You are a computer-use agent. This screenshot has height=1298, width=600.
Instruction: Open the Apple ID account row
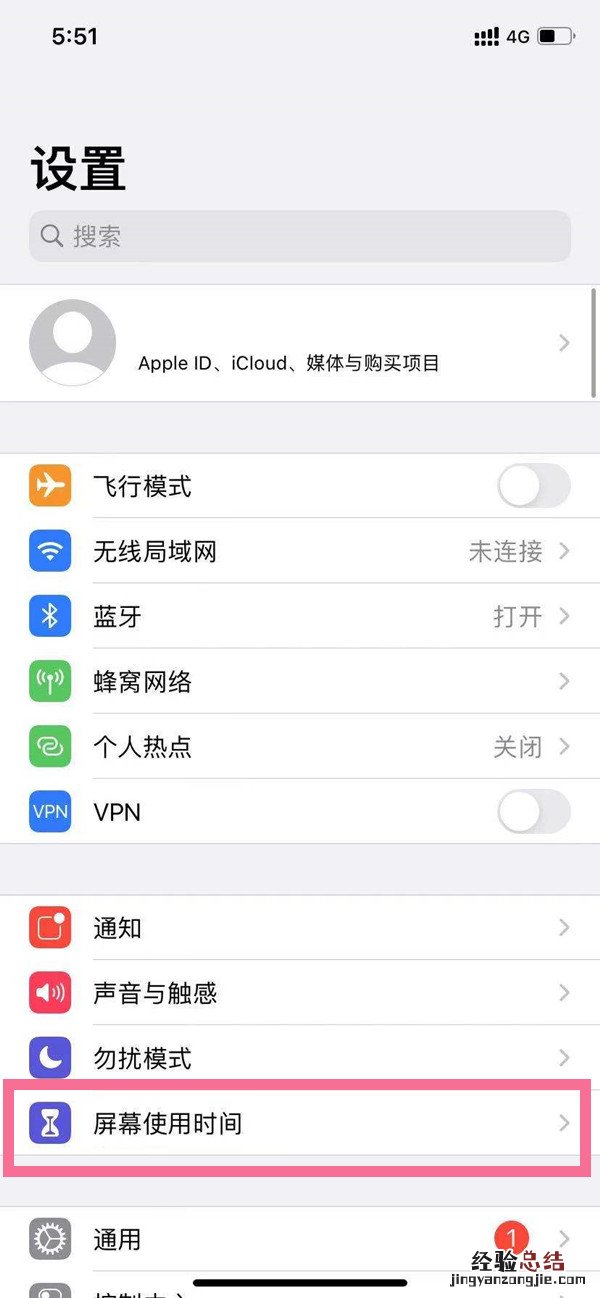click(x=300, y=343)
